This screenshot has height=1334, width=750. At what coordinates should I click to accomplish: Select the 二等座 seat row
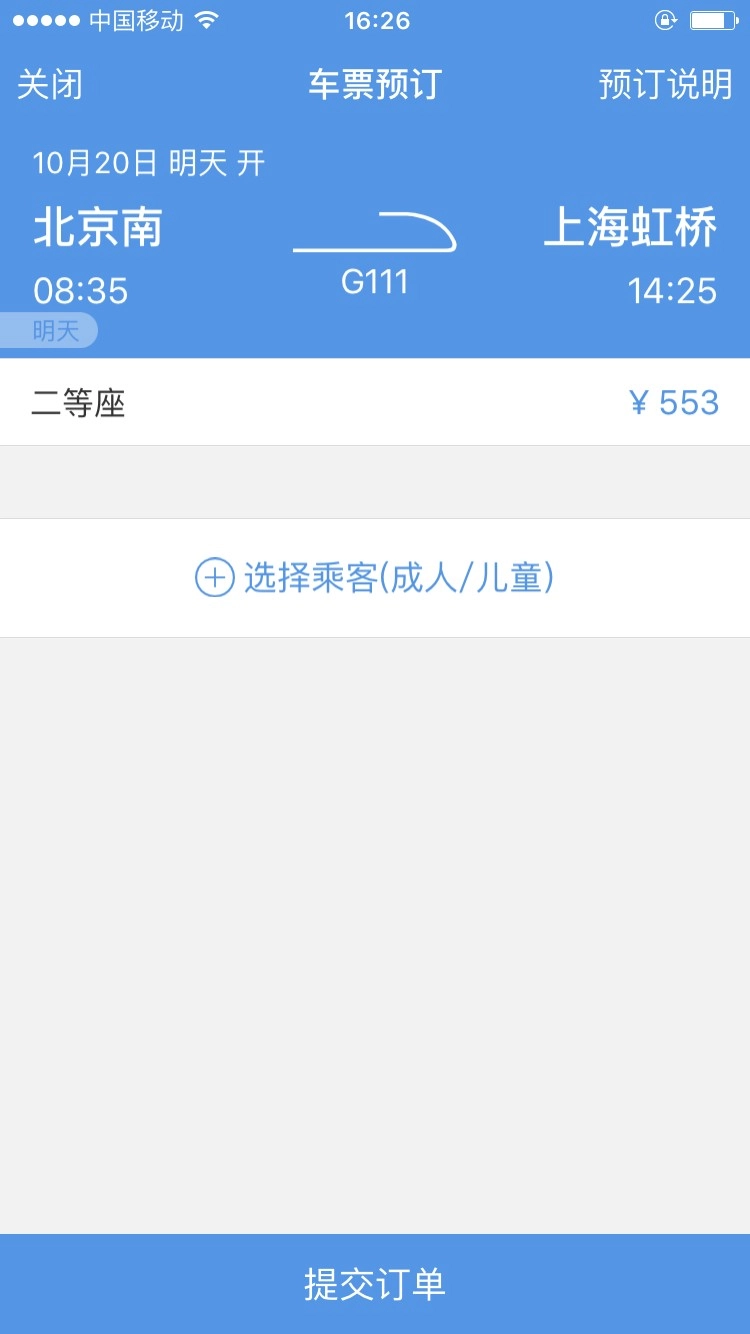click(x=375, y=402)
